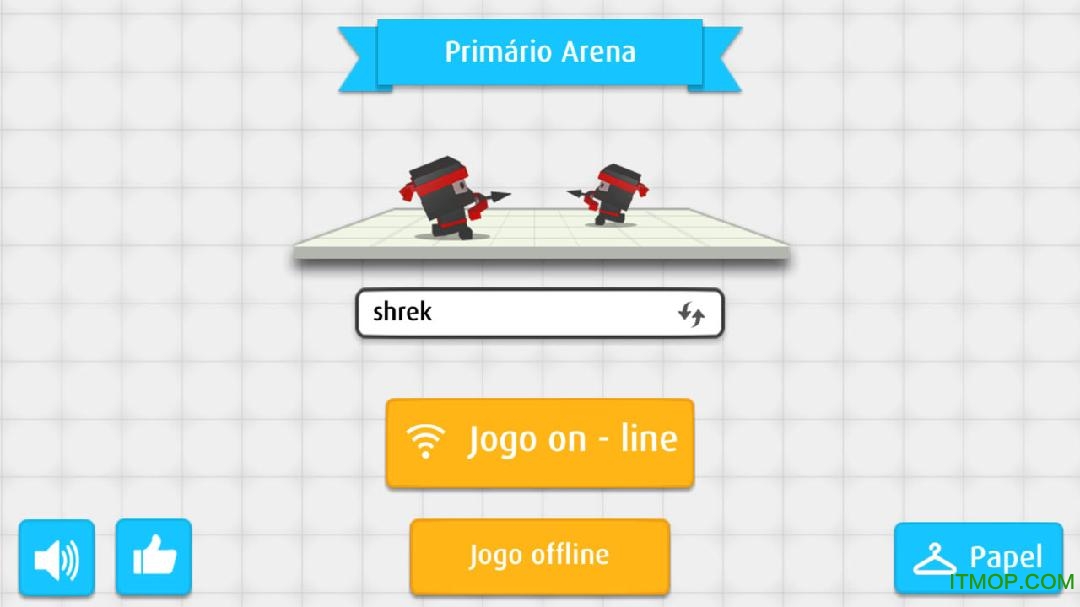Image resolution: width=1080 pixels, height=607 pixels.
Task: Start the Jogo on - line mode
Action: [x=539, y=441]
